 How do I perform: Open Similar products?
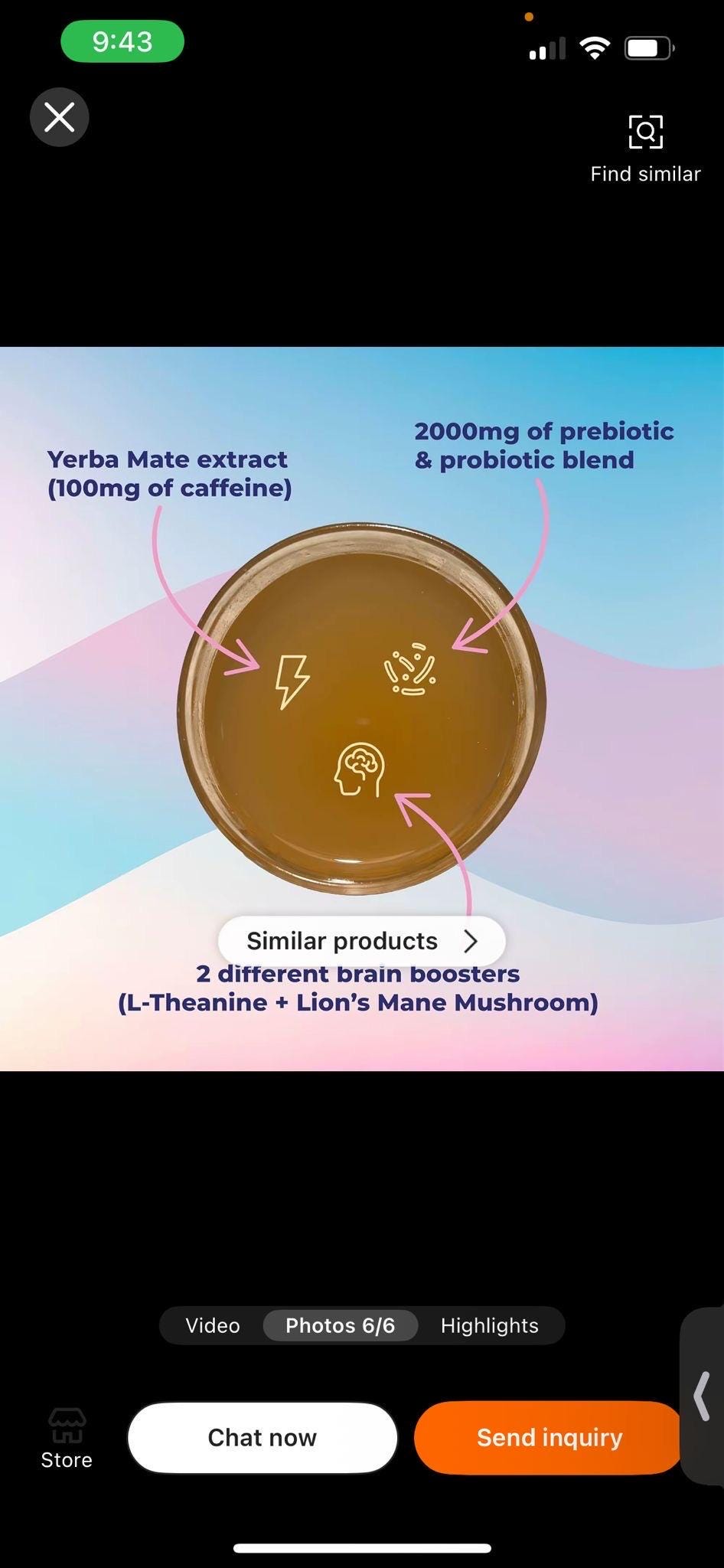pos(361,941)
